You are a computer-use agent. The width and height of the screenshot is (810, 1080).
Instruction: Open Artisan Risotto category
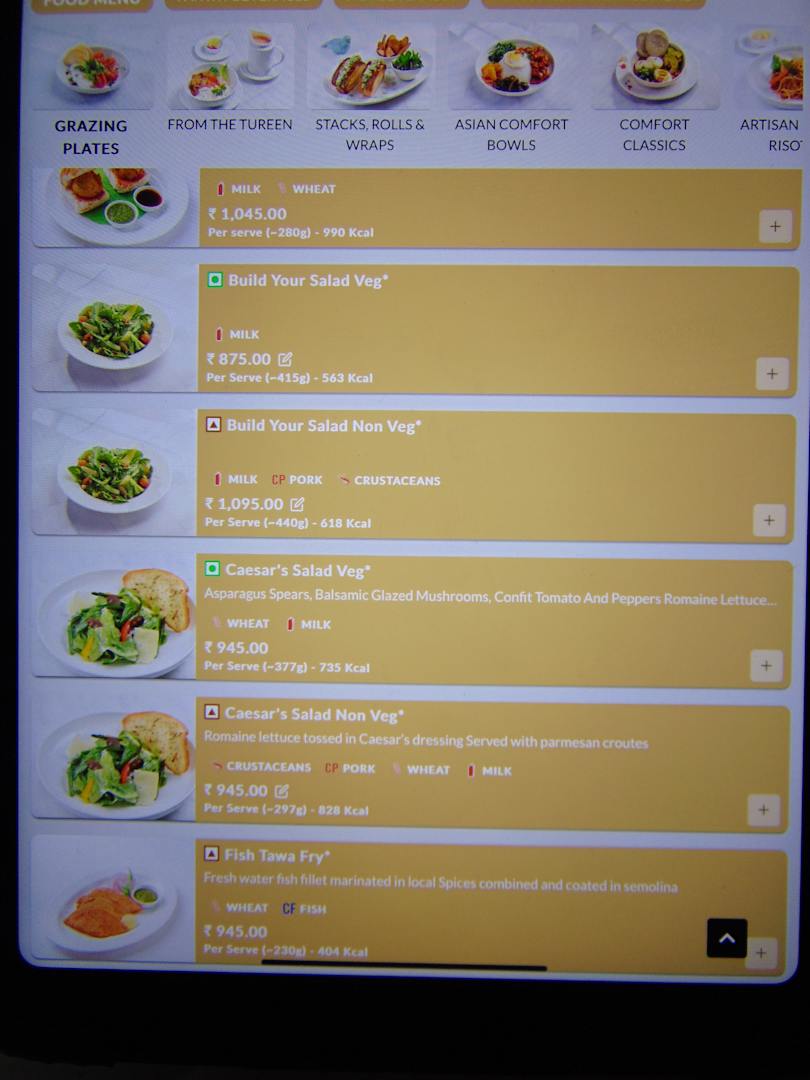[x=772, y=90]
